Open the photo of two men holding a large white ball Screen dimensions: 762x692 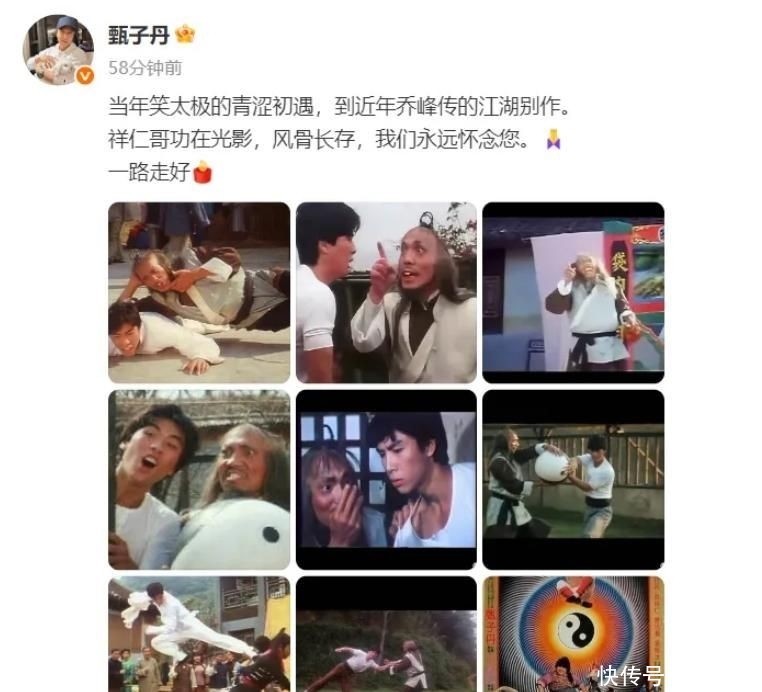pyautogui.click(x=573, y=480)
